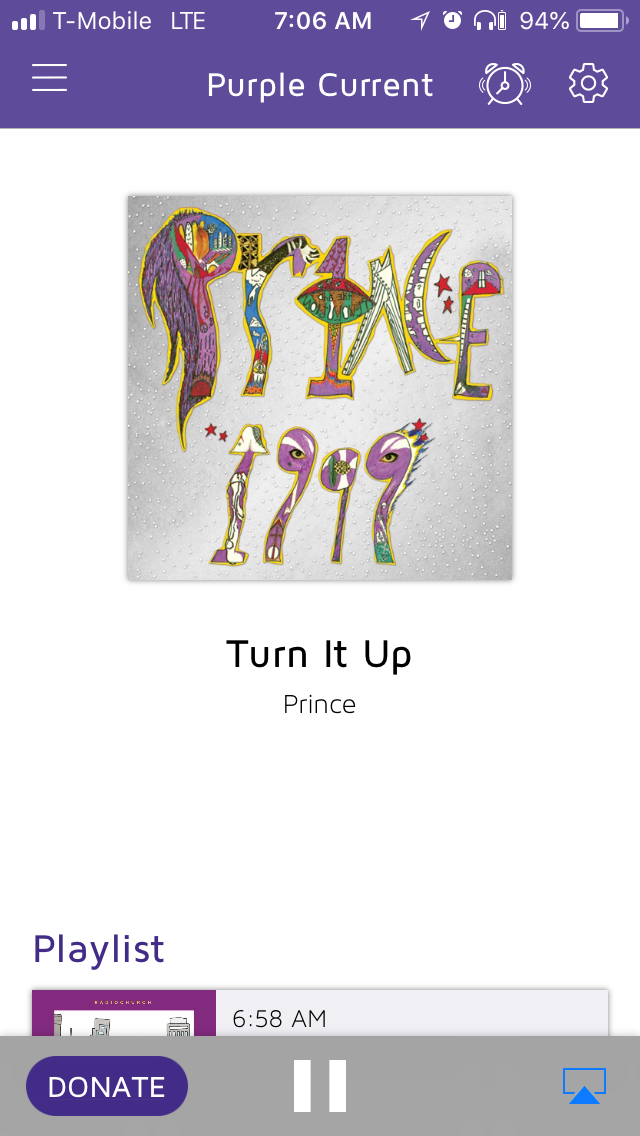Open the alarm clock settings

[x=505, y=84]
